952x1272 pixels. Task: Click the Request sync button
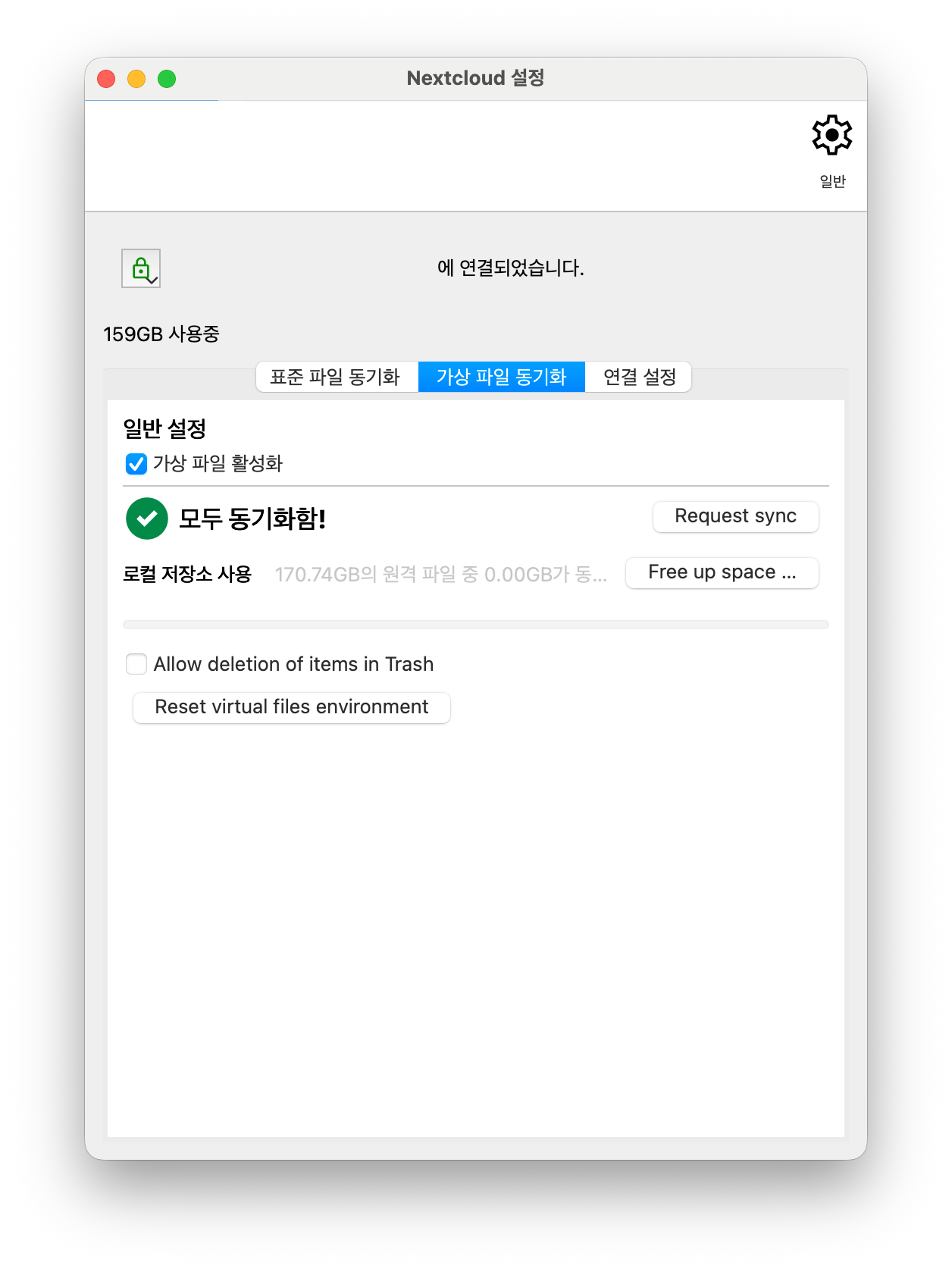(735, 516)
